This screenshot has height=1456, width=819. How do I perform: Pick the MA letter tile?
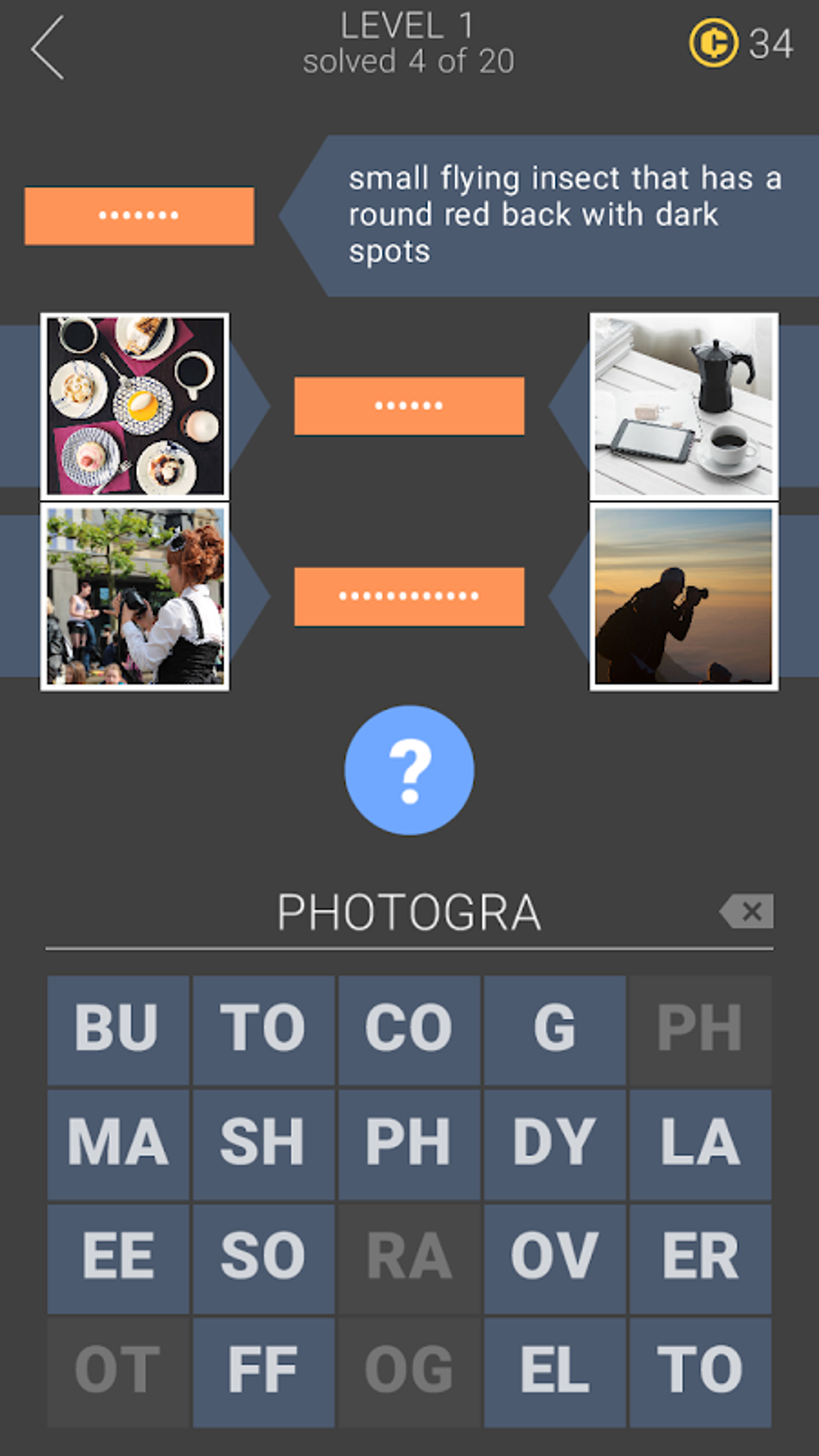click(118, 1144)
